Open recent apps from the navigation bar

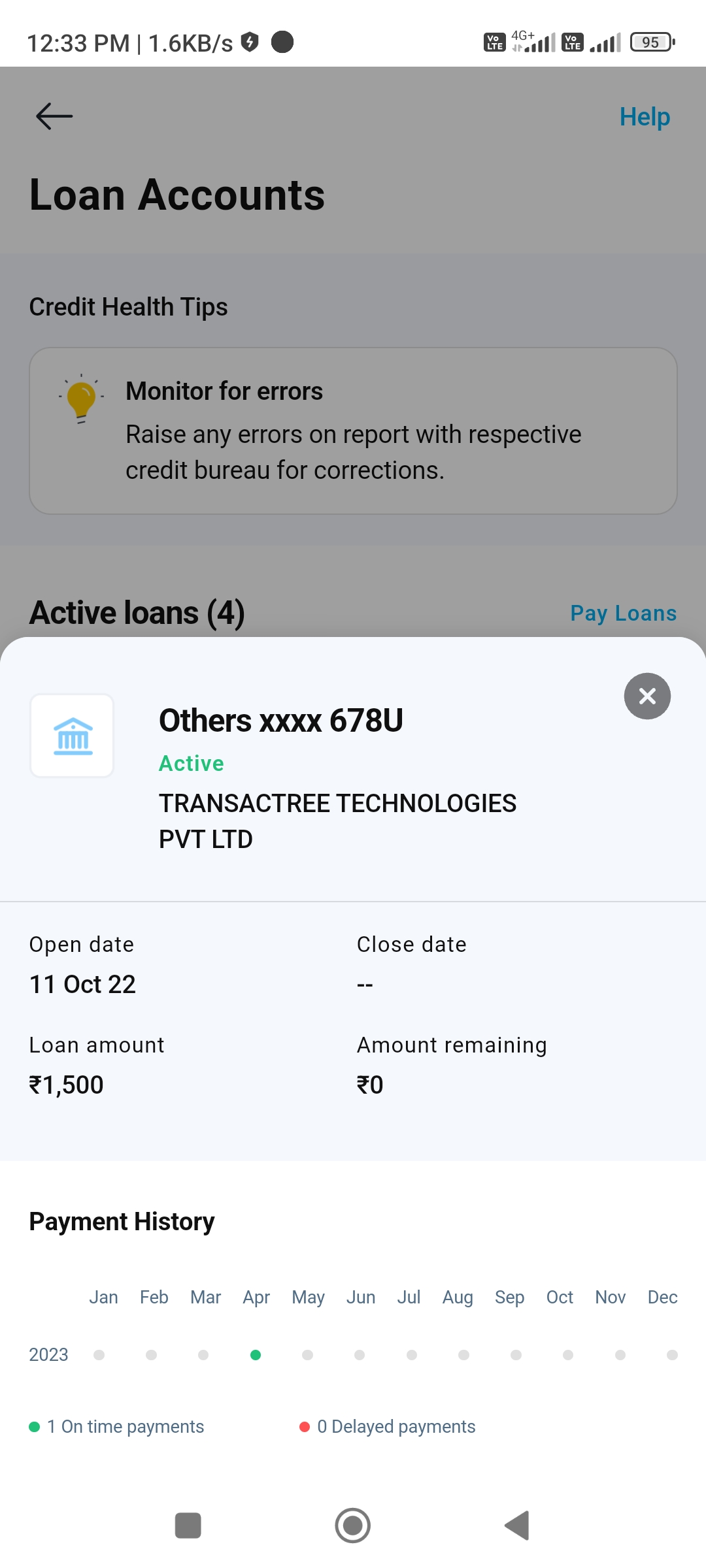click(188, 1526)
